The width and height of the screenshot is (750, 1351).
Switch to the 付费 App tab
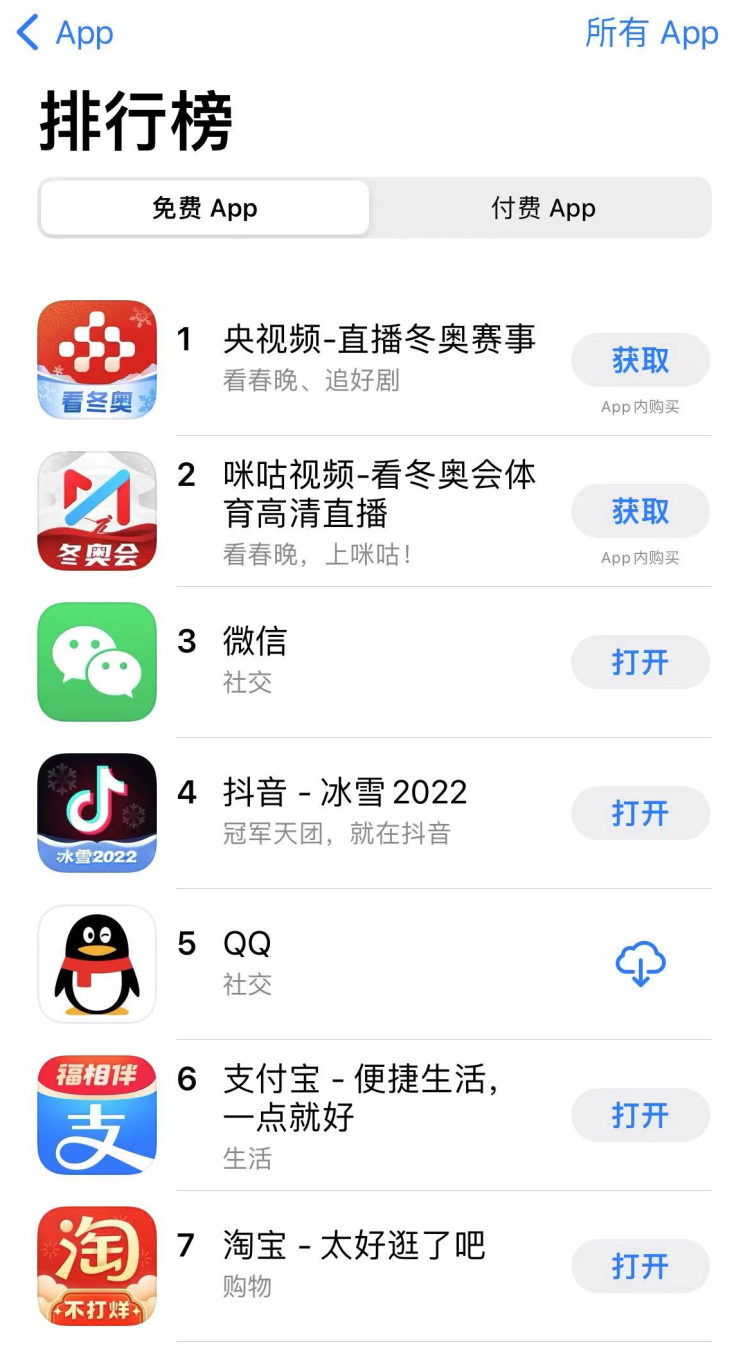[543, 208]
